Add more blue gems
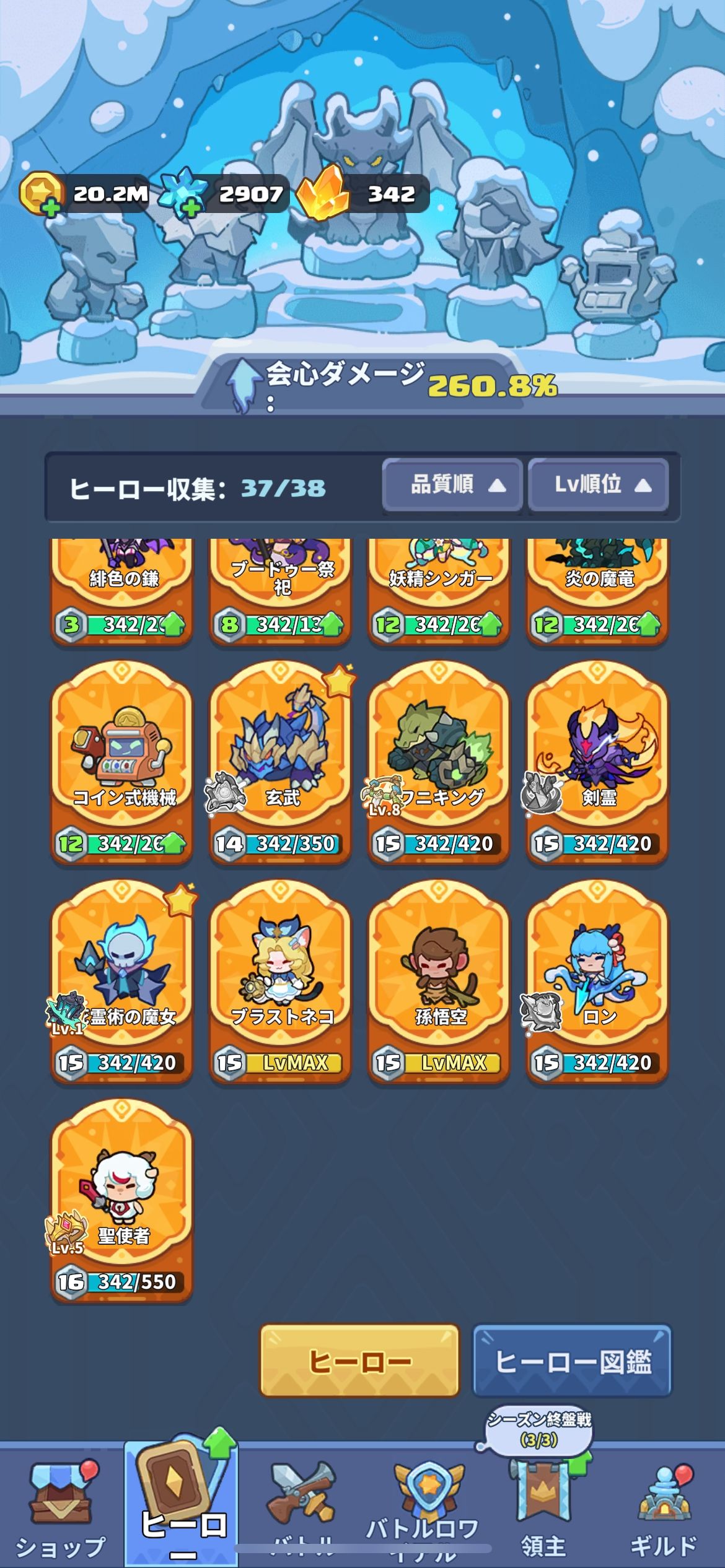 pyautogui.click(x=191, y=207)
